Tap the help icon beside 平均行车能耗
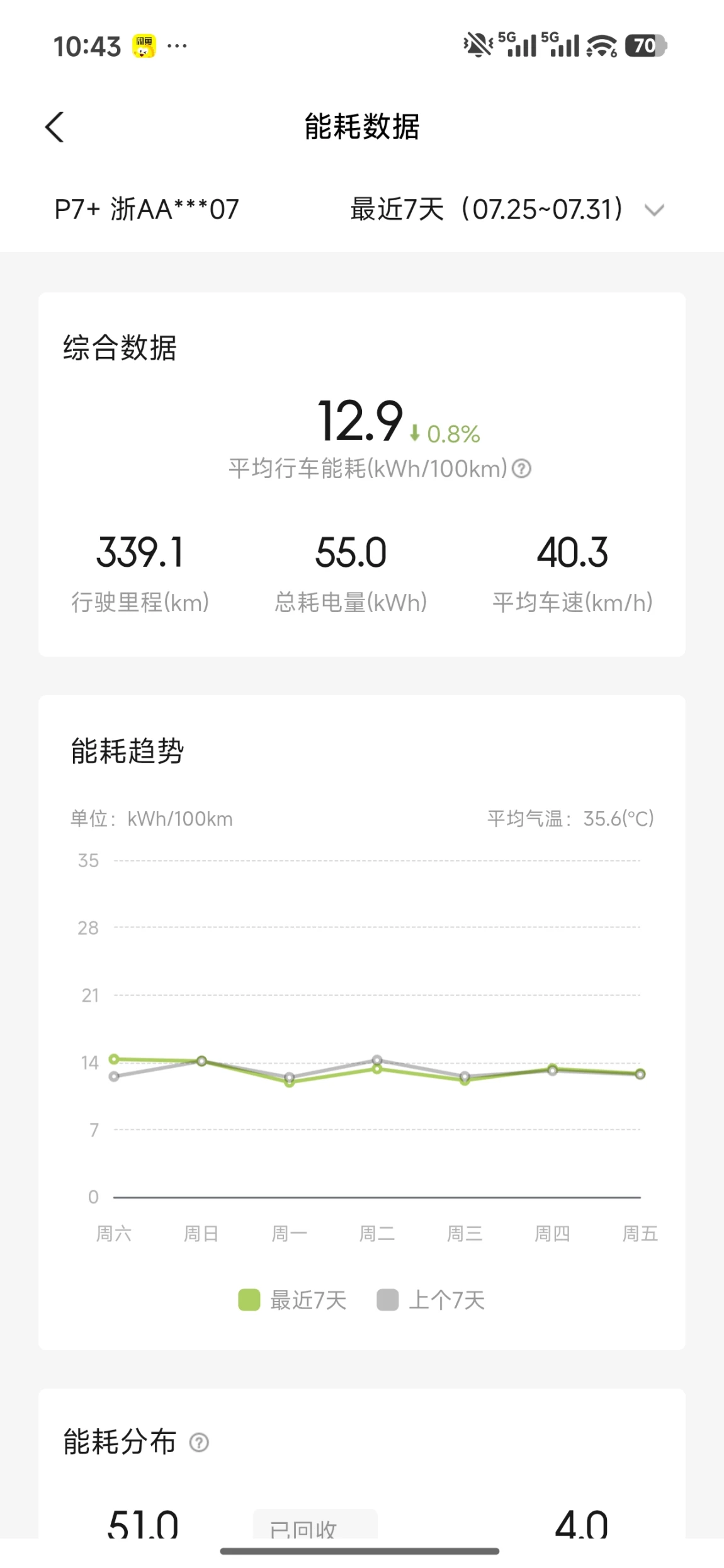Screen dimensions: 724x1568 click(x=521, y=469)
